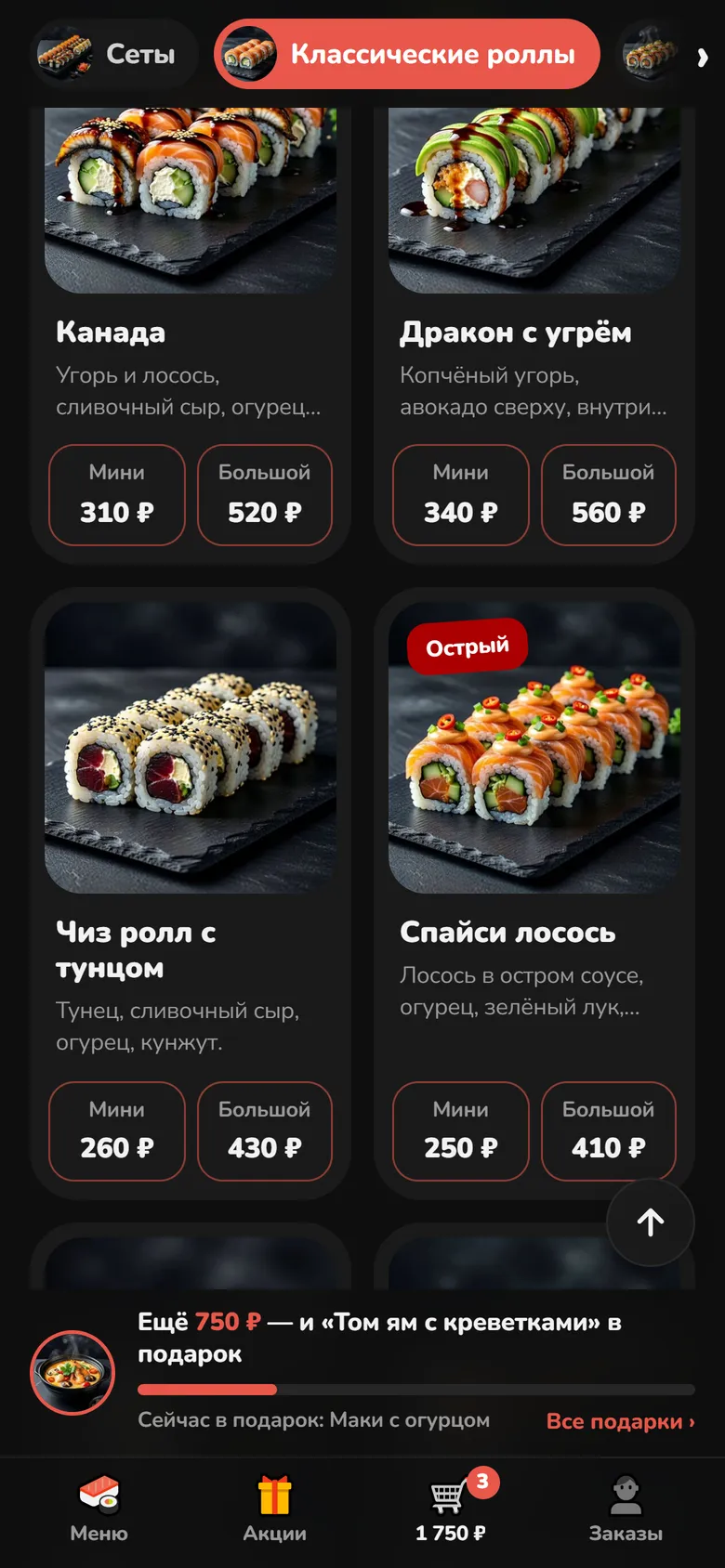Add Мини Канада for 310 ₽
725x1568 pixels.
click(117, 495)
